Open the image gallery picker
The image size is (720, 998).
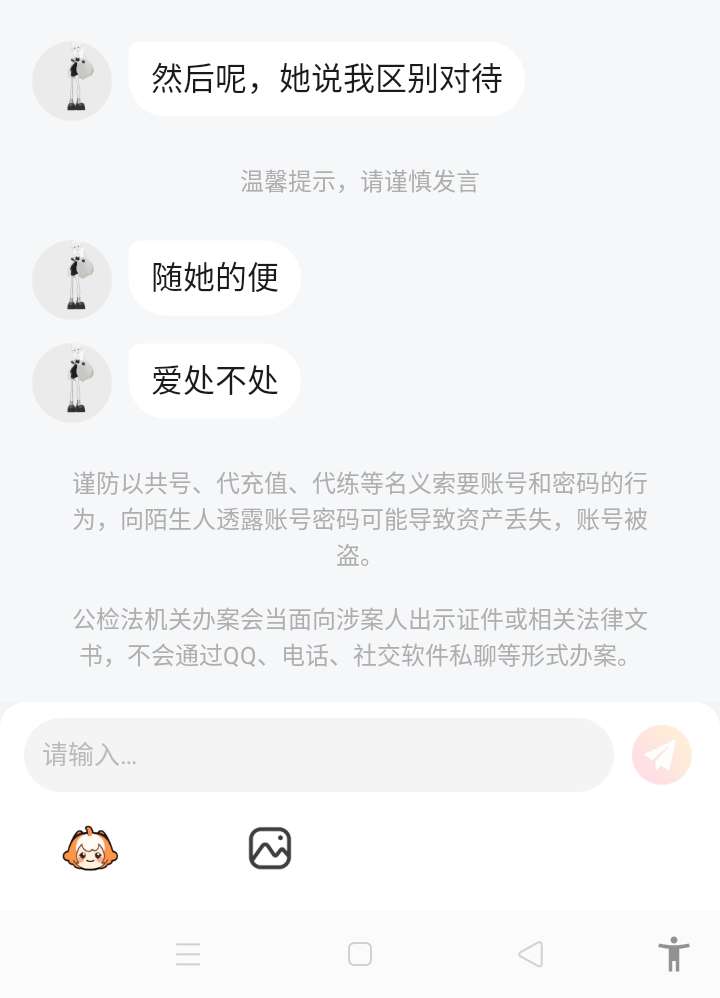click(270, 849)
